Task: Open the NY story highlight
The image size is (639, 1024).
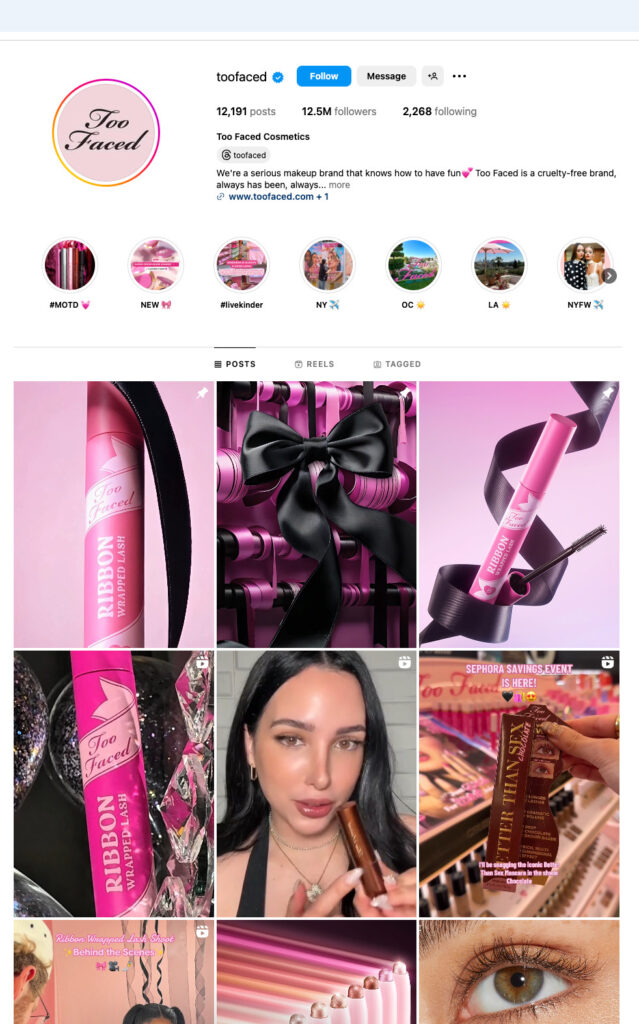Action: 328,265
